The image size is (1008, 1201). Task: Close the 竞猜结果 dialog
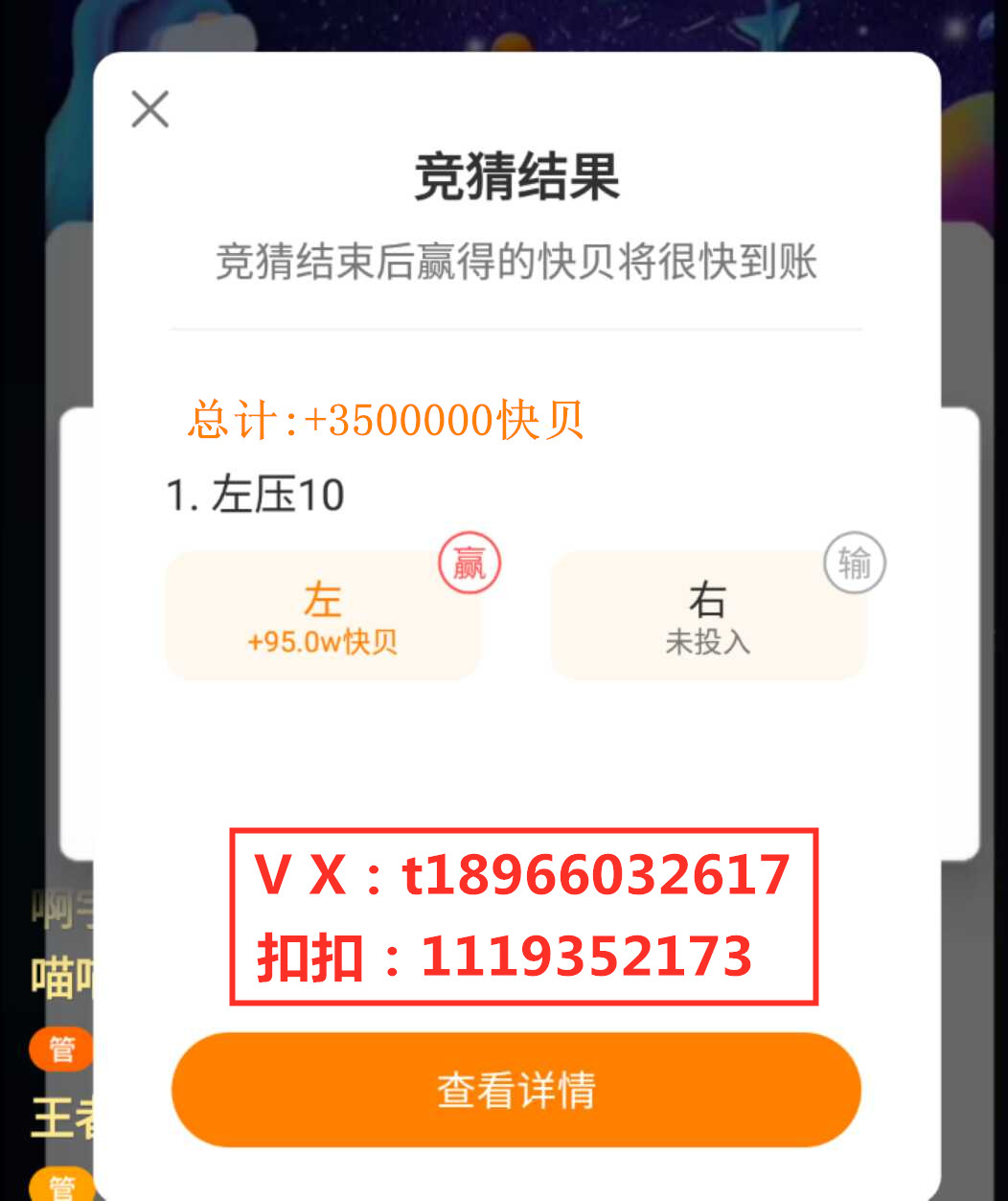click(150, 109)
